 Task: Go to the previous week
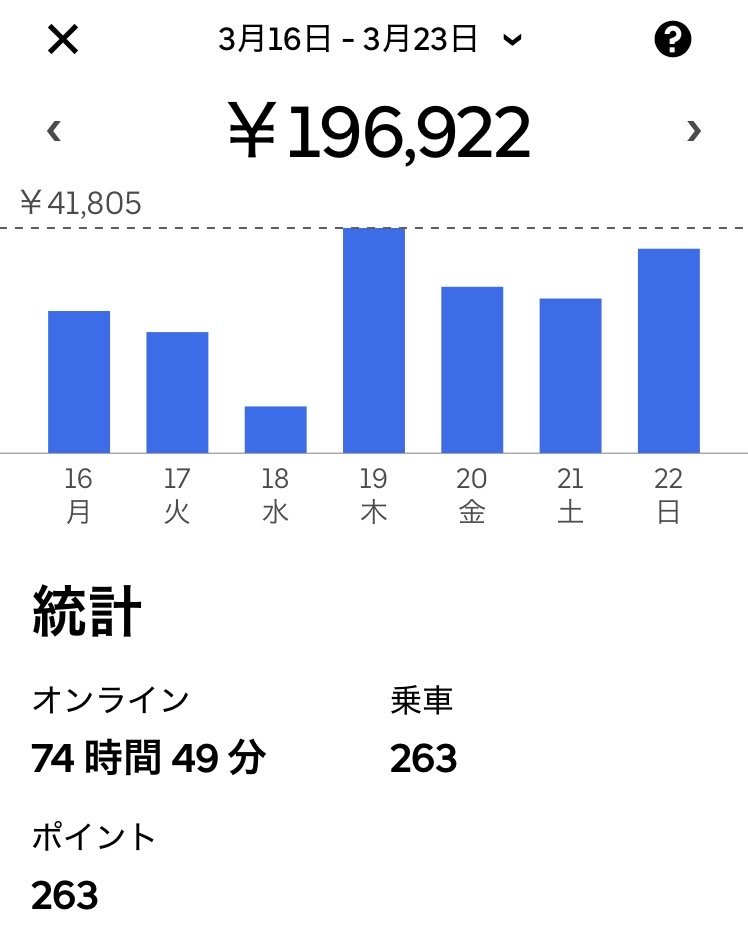pos(54,131)
